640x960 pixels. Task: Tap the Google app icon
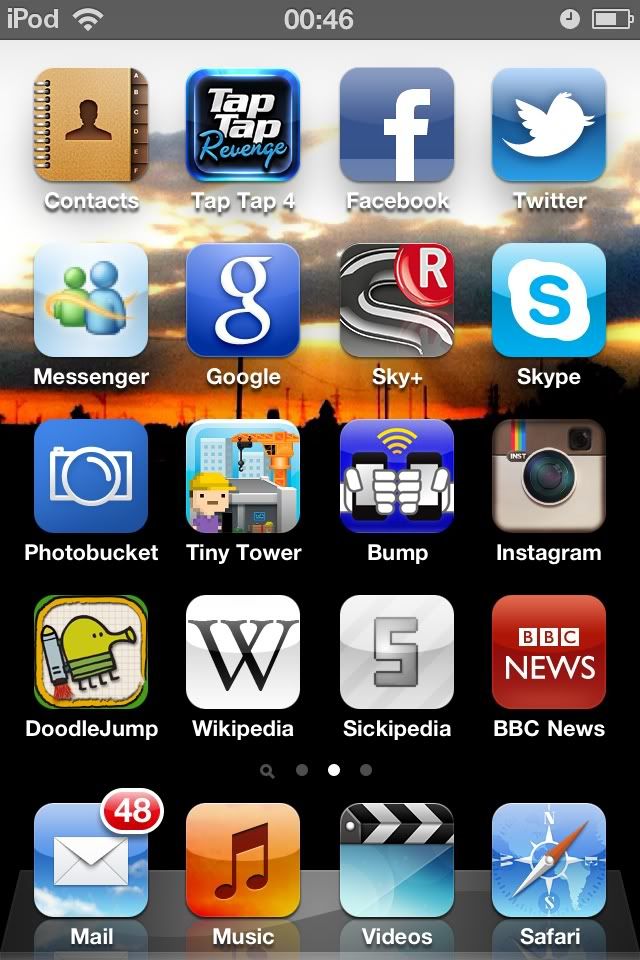click(x=243, y=301)
